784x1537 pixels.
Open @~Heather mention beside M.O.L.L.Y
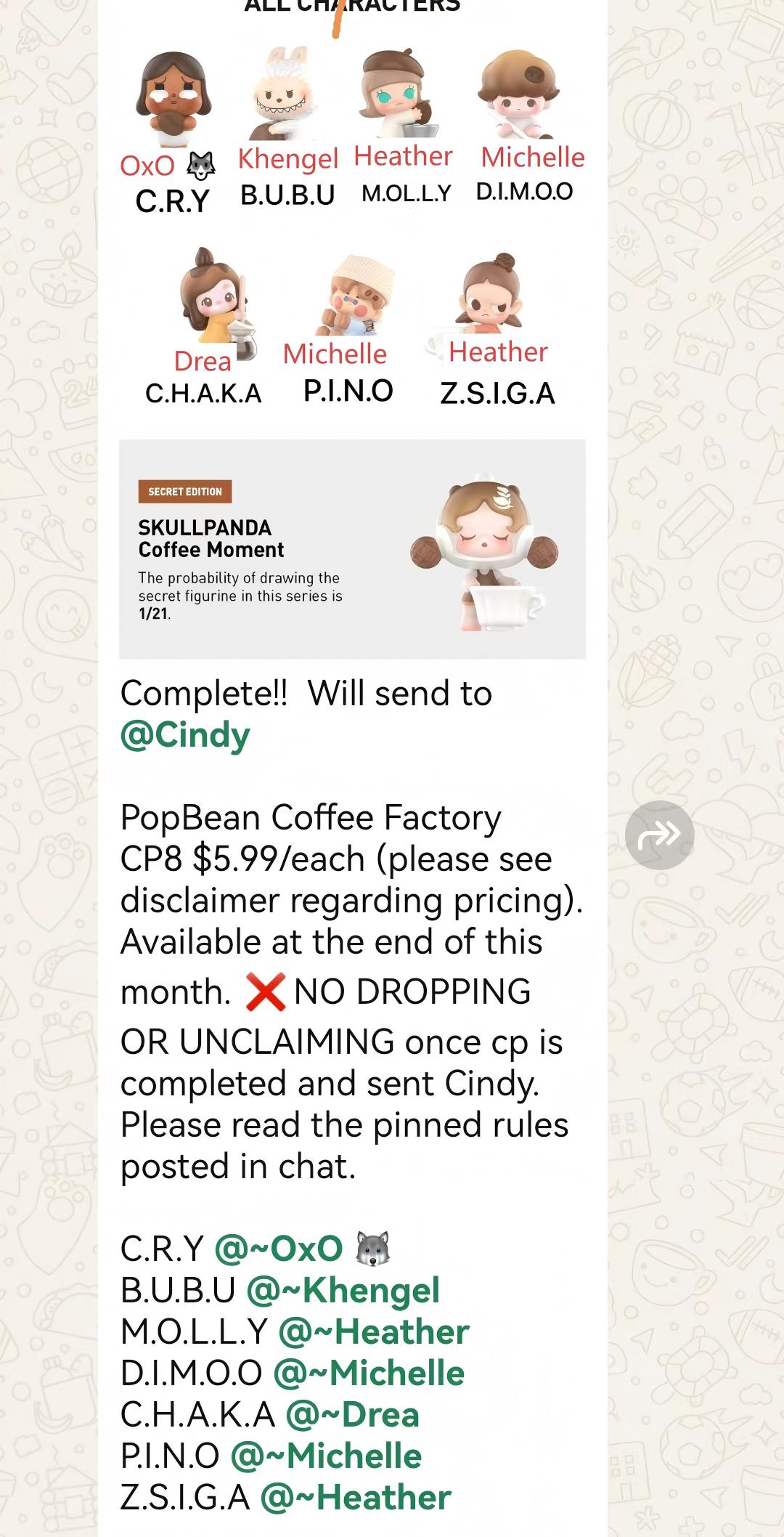(373, 1331)
